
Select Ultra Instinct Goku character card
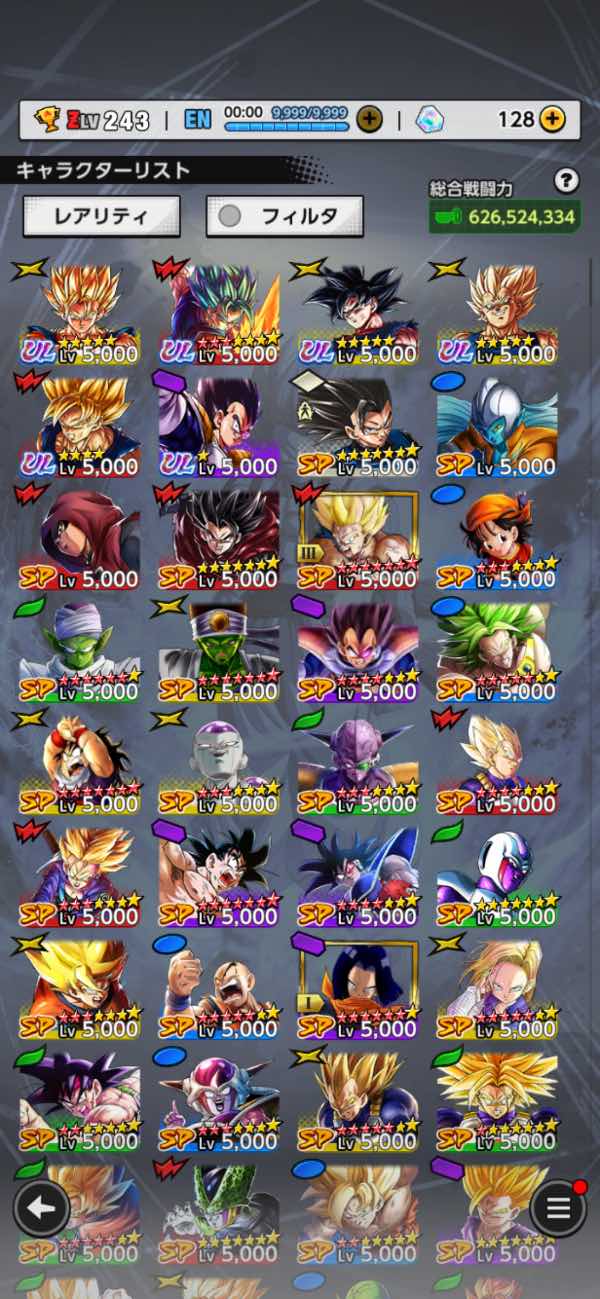[358, 311]
